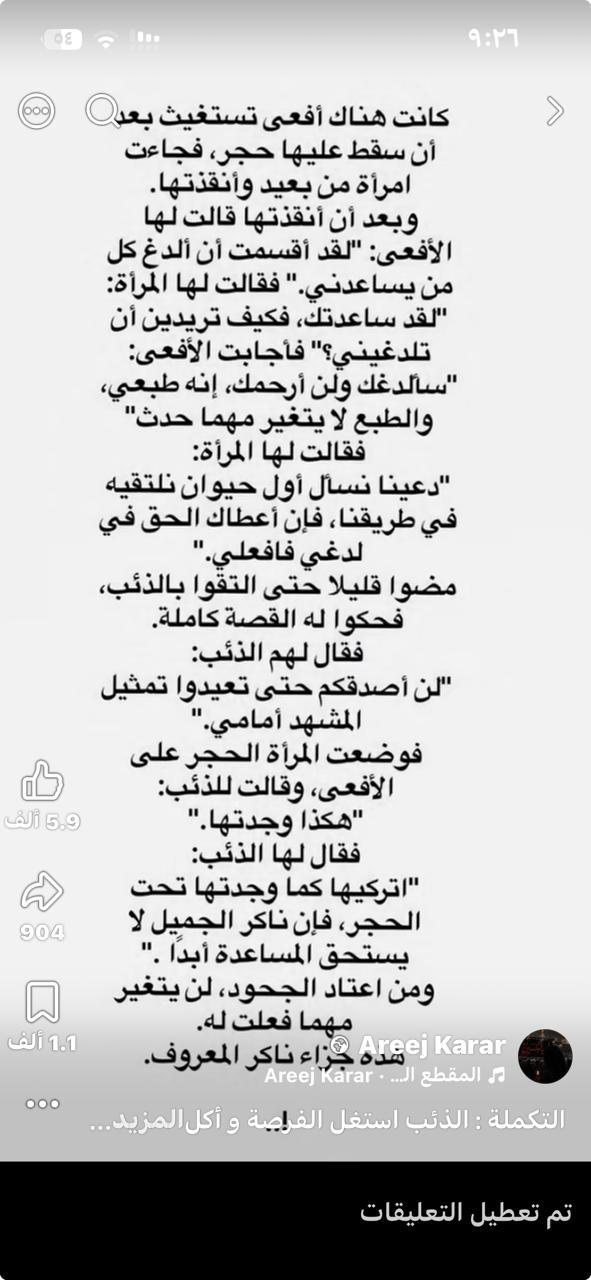Open the search magnifier
The image size is (591, 1280).
click(x=102, y=110)
